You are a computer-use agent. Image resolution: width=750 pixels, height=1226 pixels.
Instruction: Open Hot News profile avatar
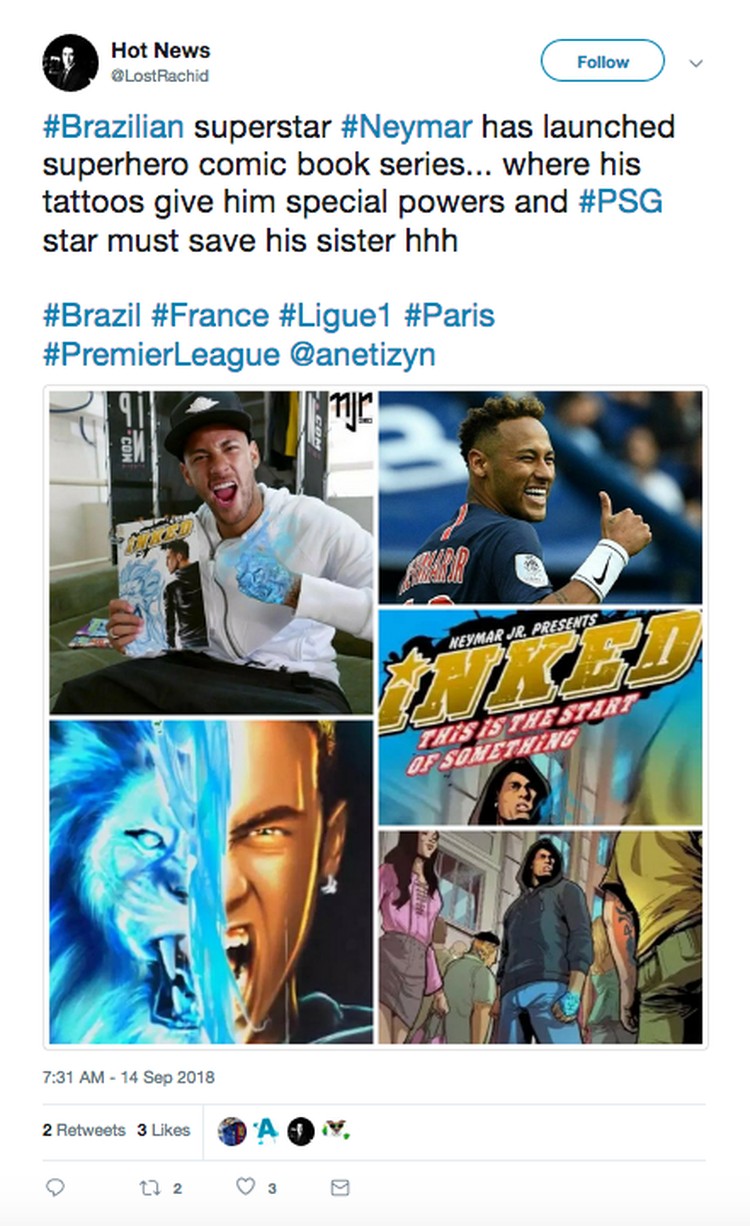point(70,62)
